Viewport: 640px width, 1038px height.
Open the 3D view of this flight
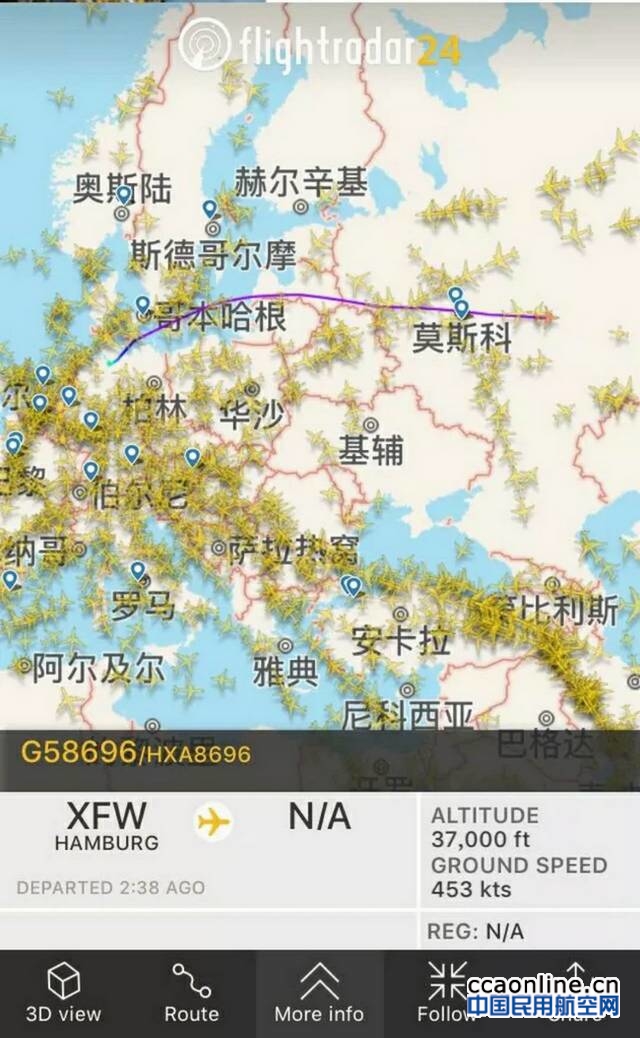coord(64,994)
